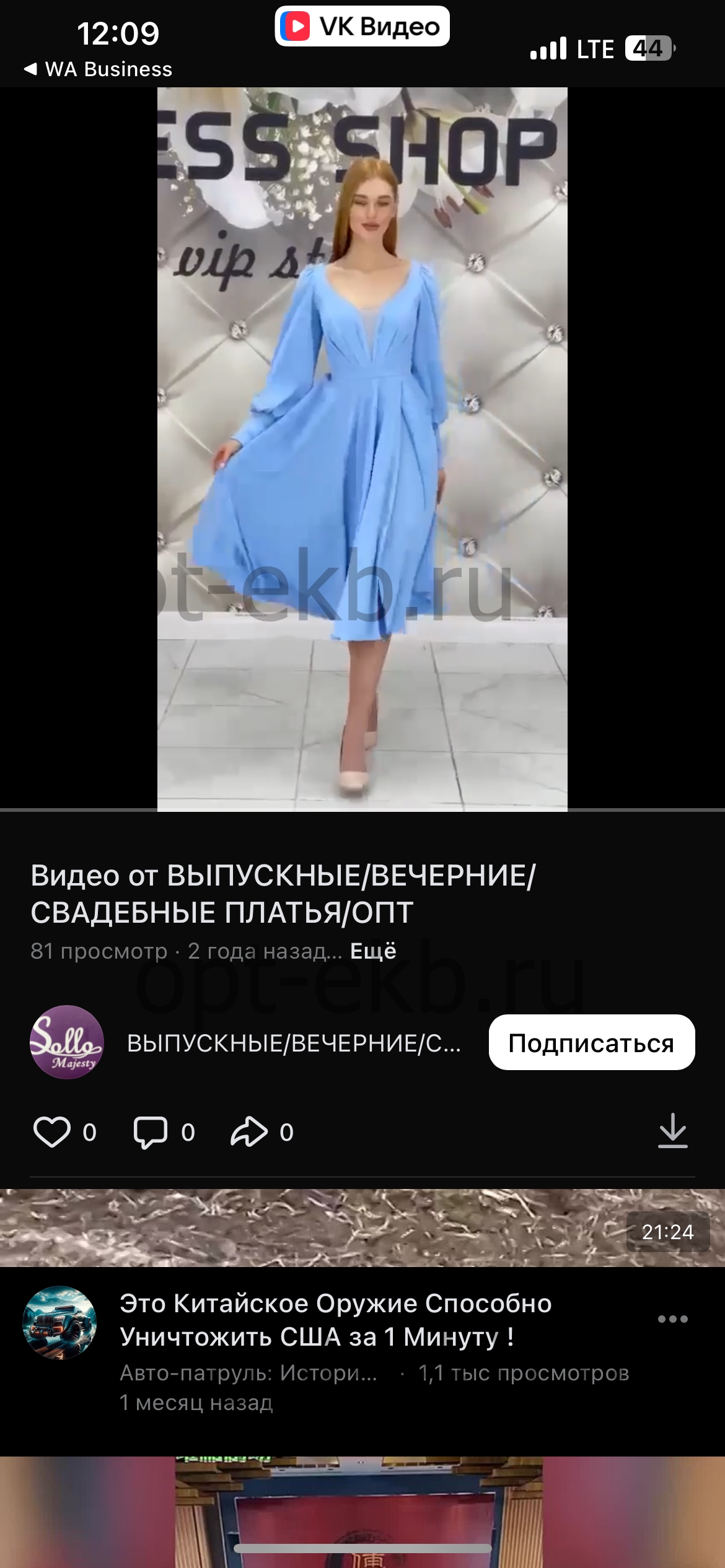Share this video
The image size is (725, 1568).
pos(249,1132)
